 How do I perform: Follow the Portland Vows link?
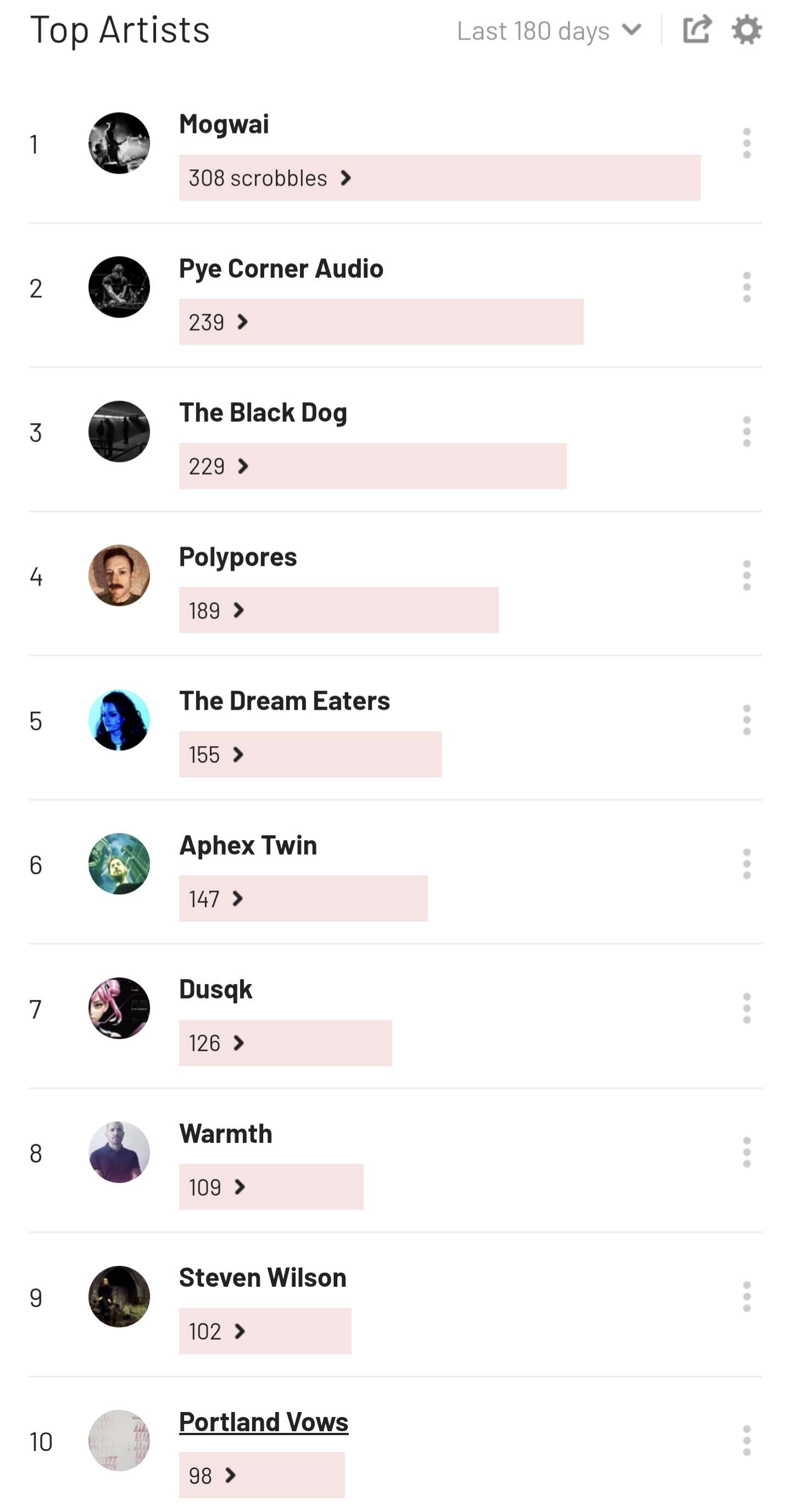click(x=264, y=1421)
